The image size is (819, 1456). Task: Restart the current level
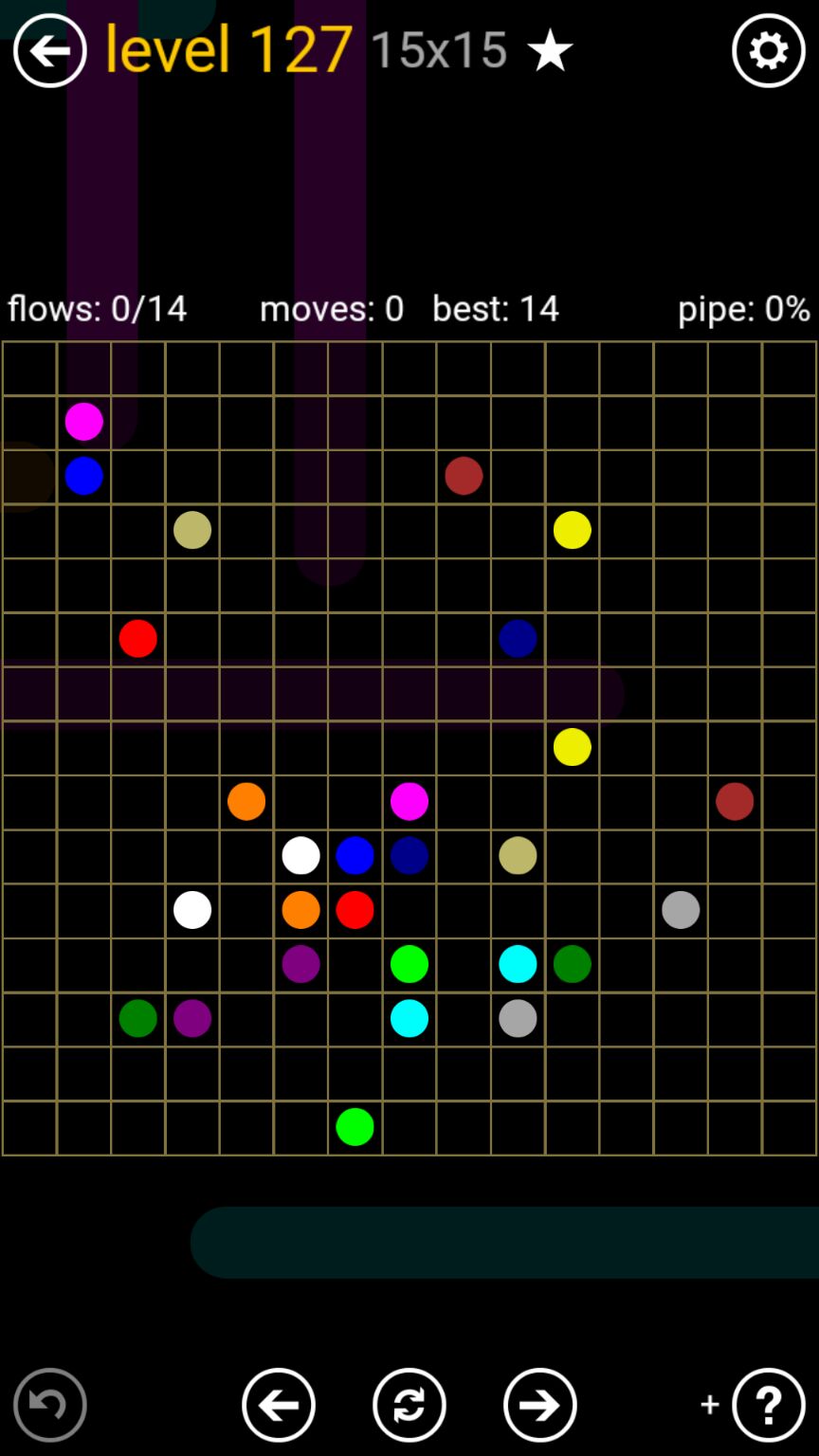point(409,1404)
